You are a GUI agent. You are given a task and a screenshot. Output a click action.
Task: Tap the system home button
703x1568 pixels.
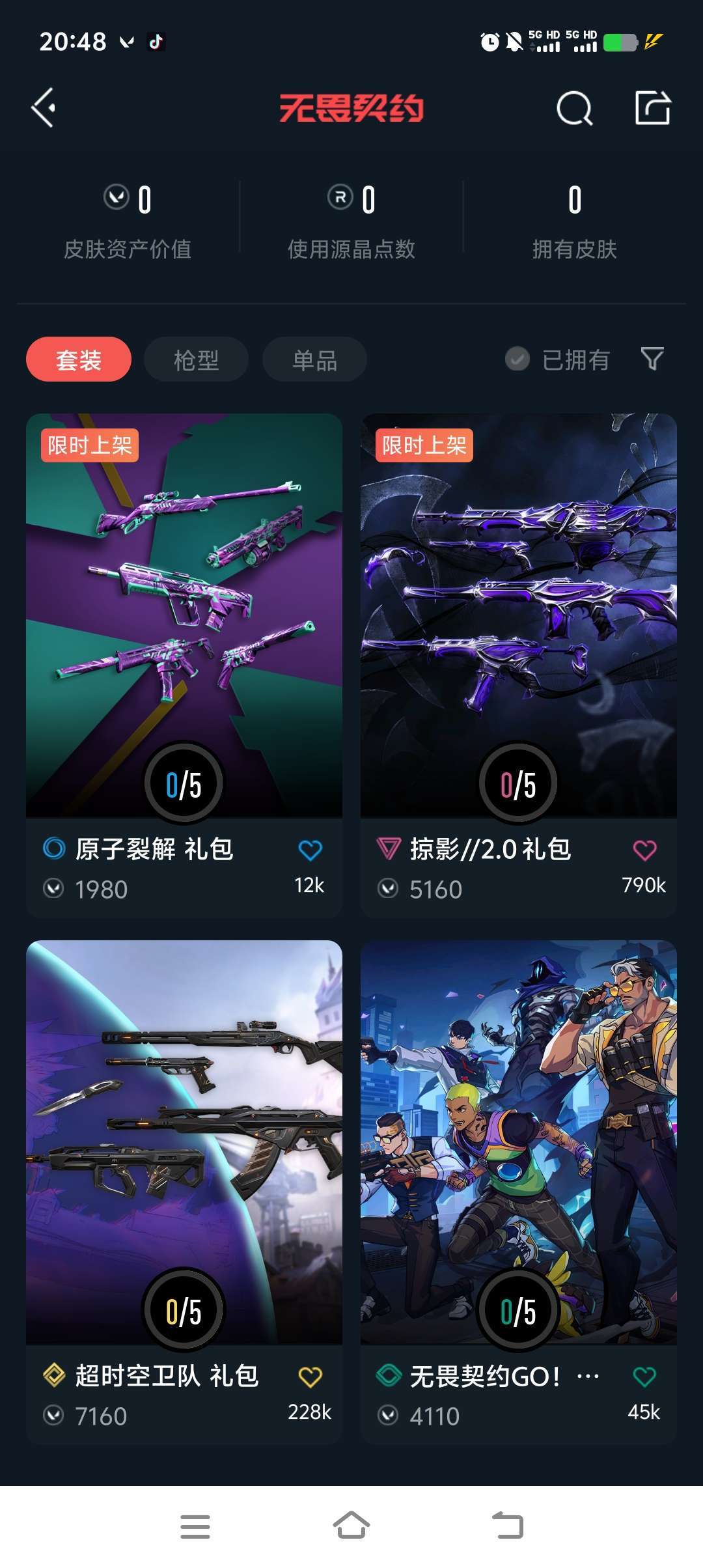click(351, 1526)
